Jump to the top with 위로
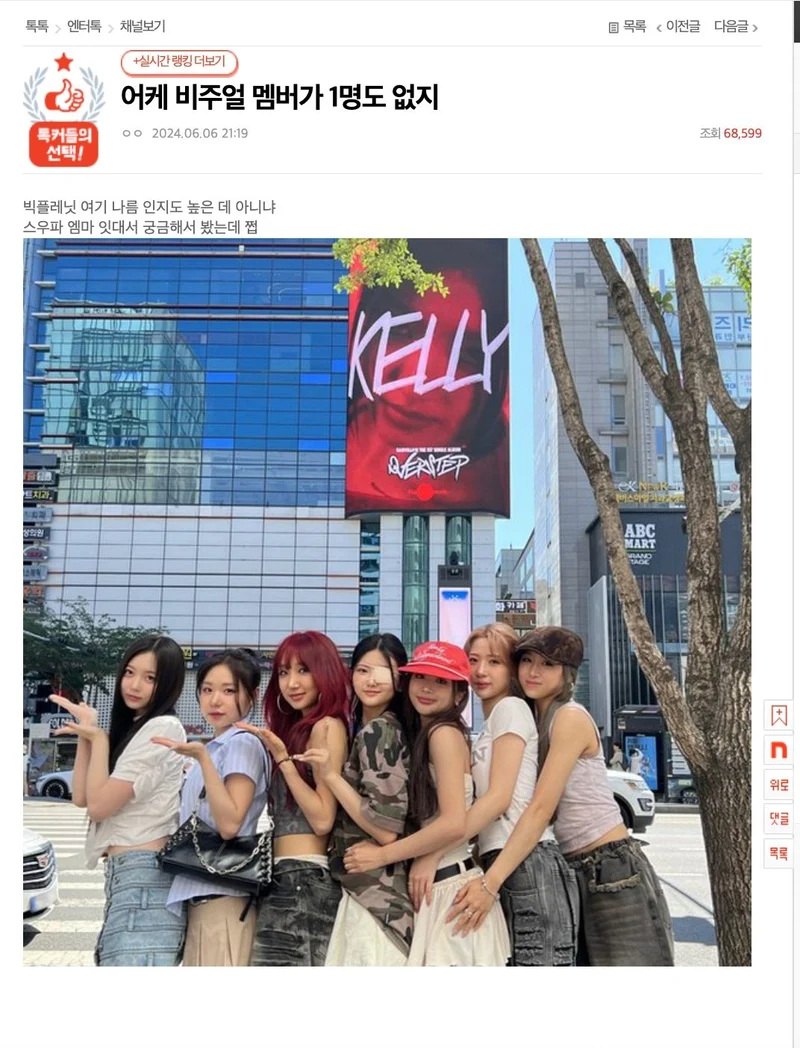Screen dimensions: 800x1048 (x=778, y=784)
